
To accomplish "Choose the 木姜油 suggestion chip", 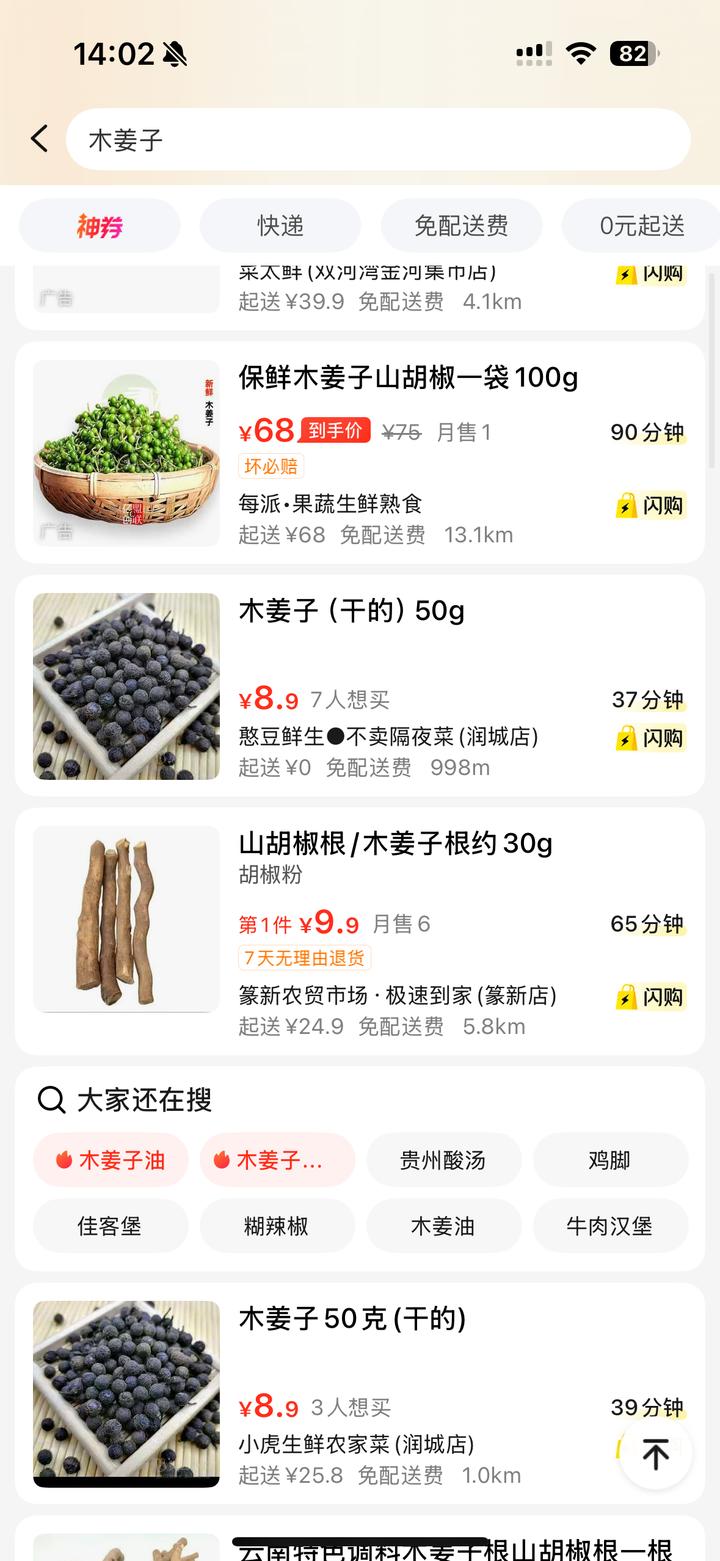I will click(x=443, y=1226).
